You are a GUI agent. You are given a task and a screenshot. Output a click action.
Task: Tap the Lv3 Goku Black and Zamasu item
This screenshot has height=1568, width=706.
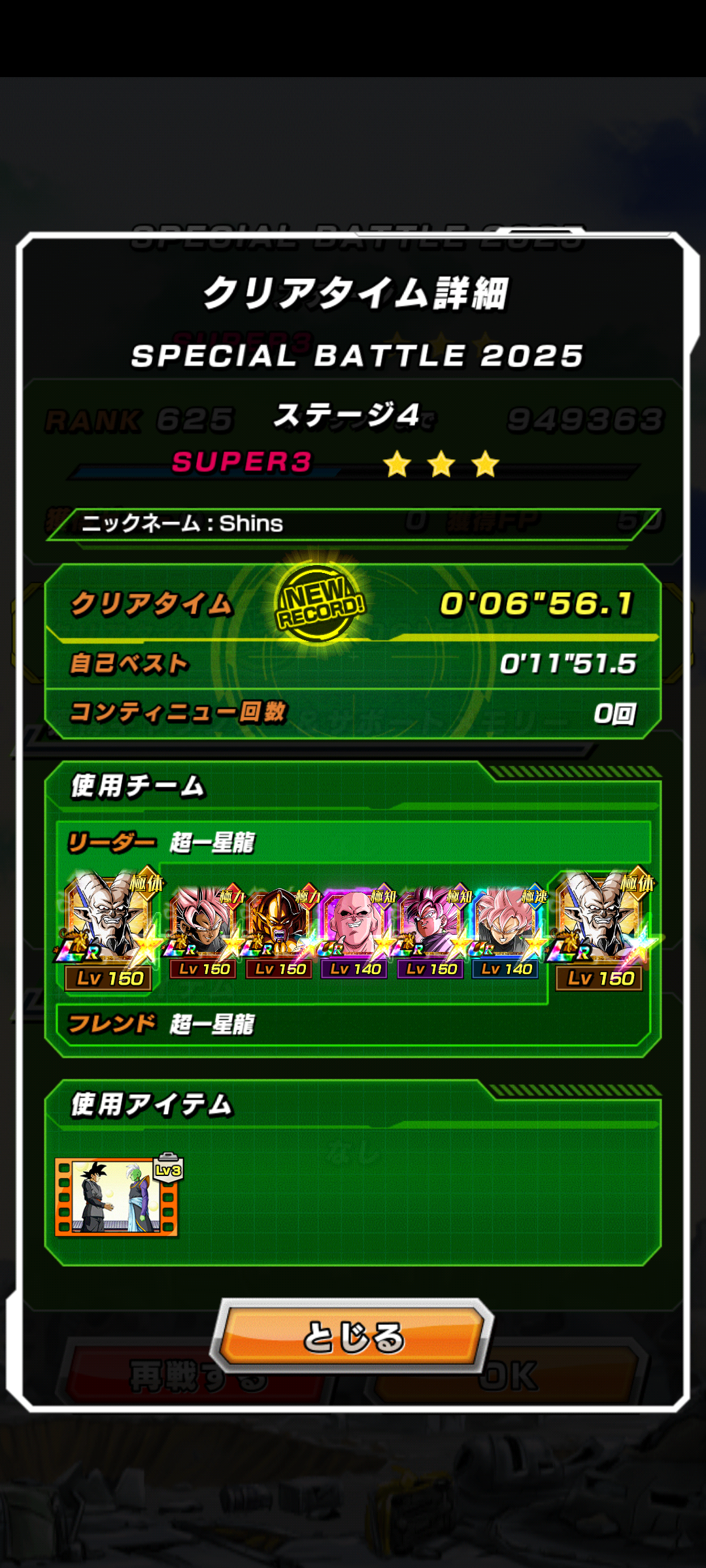click(118, 1196)
